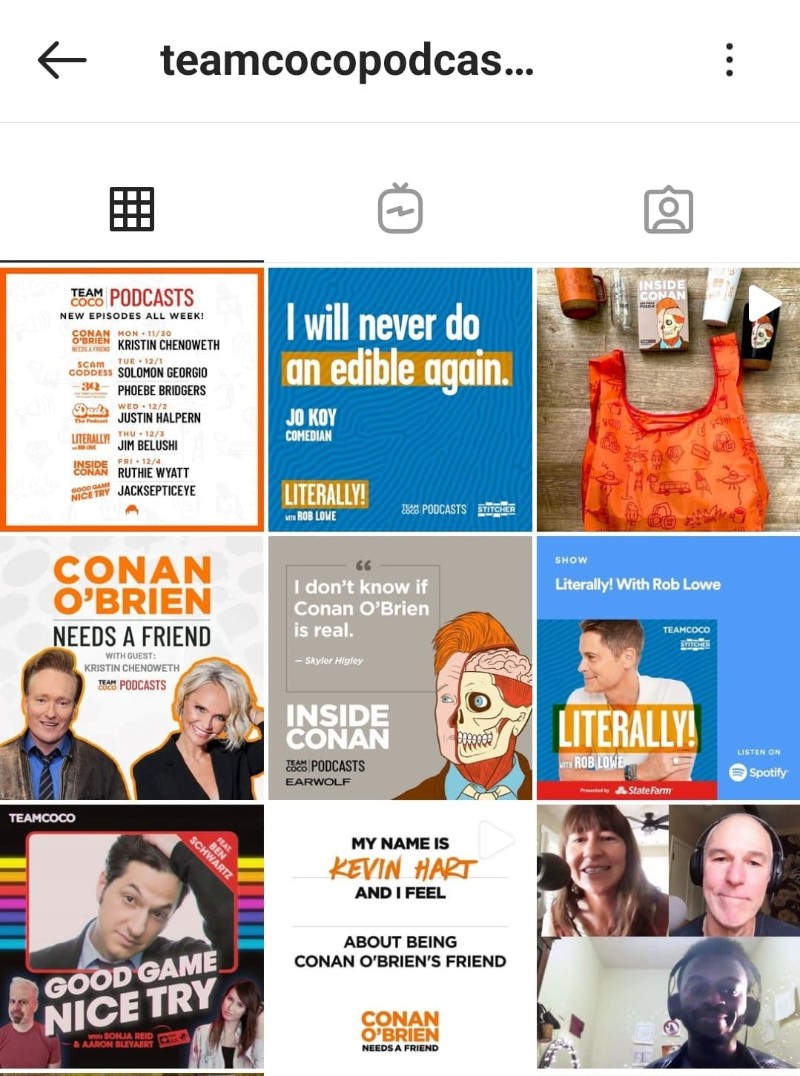Go back using the arrow icon

coord(62,61)
